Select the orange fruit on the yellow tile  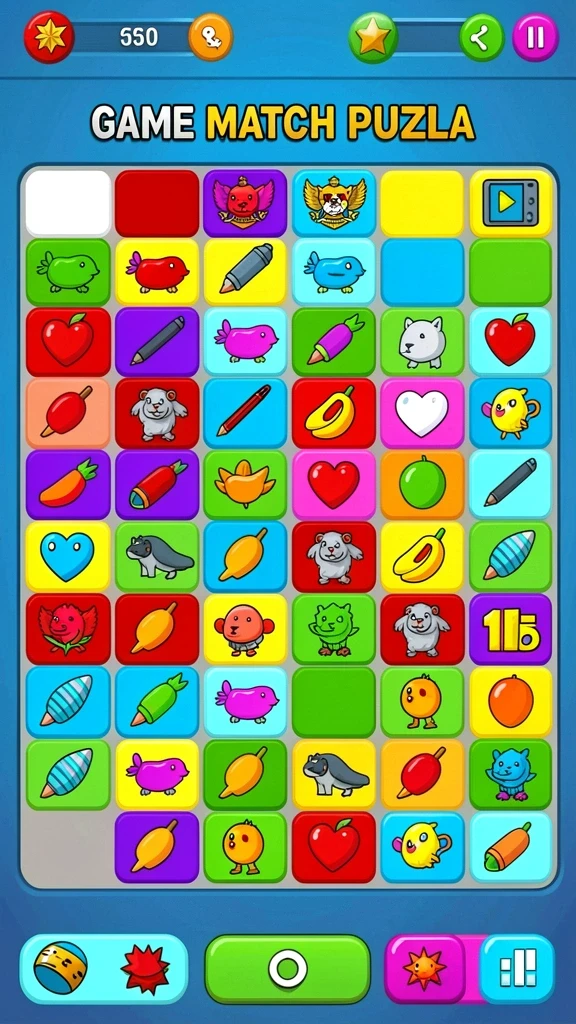click(x=511, y=702)
